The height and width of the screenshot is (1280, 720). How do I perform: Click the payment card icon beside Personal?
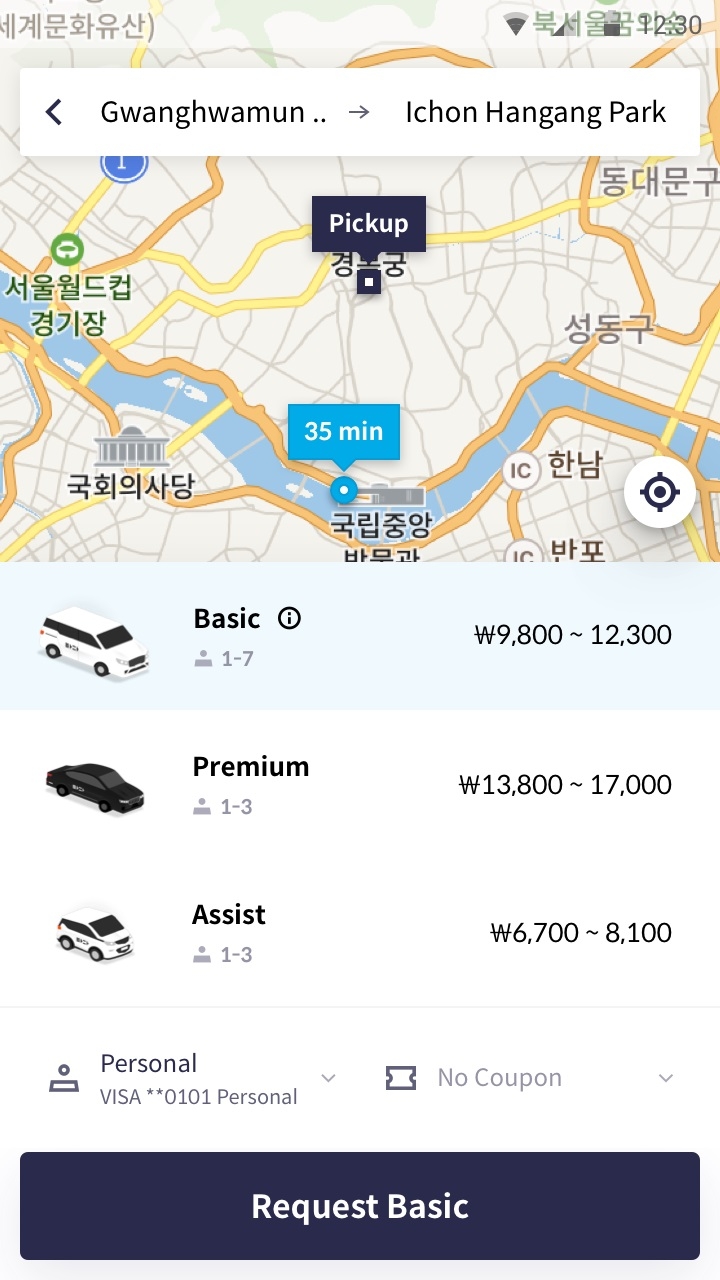(x=62, y=1077)
